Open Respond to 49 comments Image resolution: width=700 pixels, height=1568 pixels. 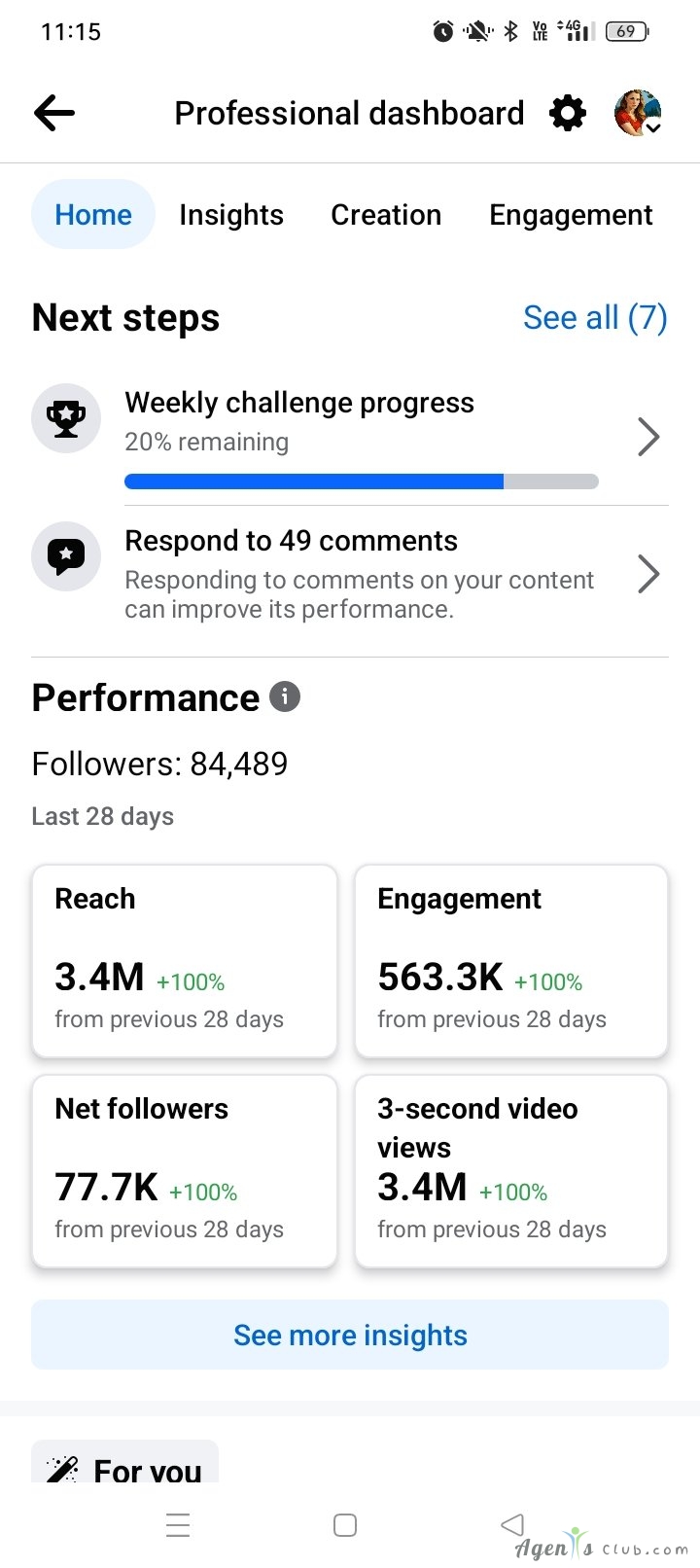350,574
